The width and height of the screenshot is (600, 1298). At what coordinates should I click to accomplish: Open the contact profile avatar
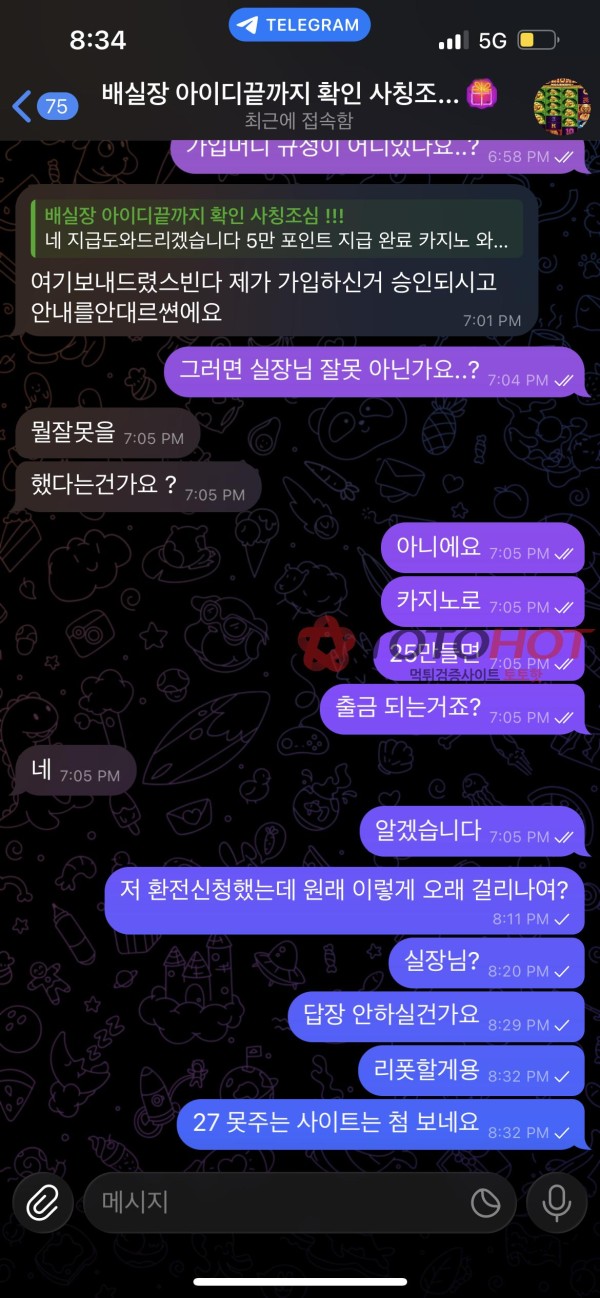[x=561, y=104]
